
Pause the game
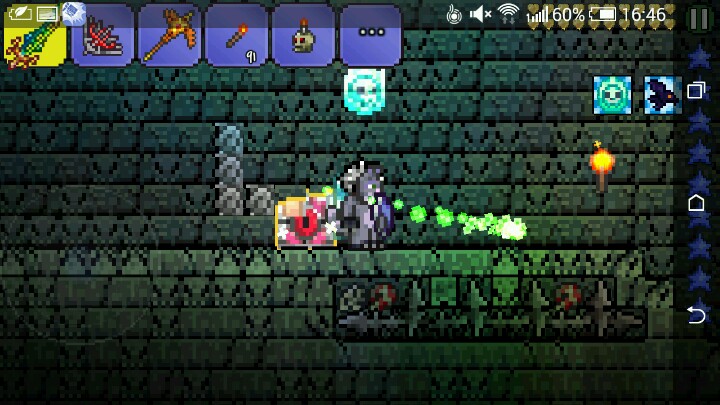pyautogui.click(x=698, y=19)
